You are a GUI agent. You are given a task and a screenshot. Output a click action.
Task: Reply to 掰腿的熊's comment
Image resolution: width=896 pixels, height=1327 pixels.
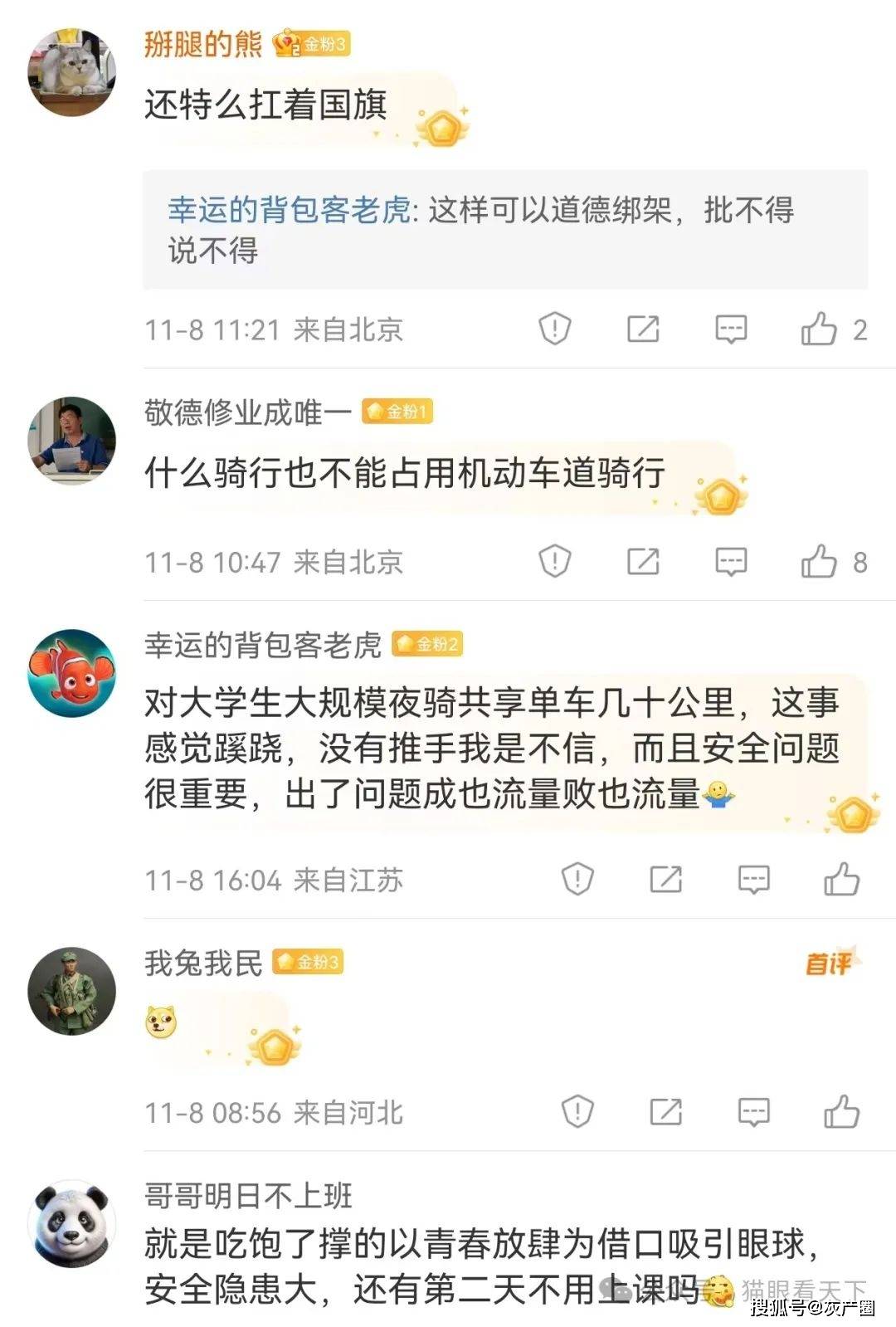click(731, 329)
